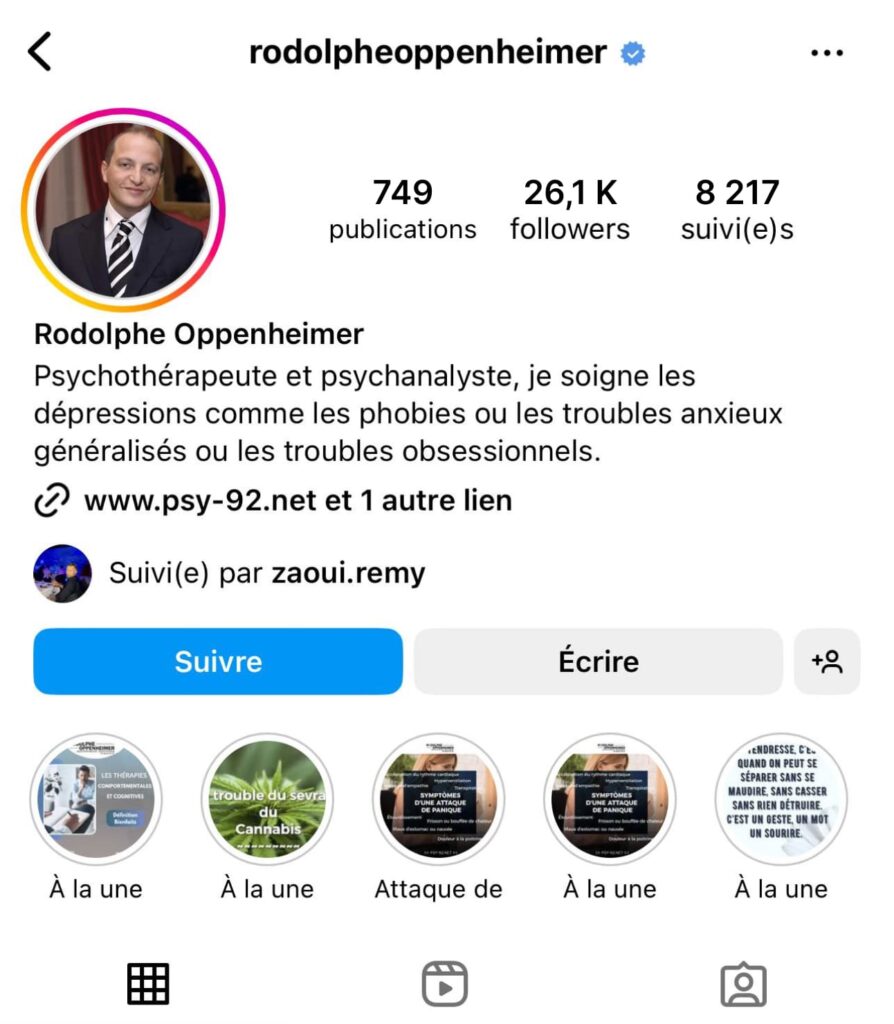Switch to the posts grid tab
The image size is (894, 1024).
click(148, 984)
